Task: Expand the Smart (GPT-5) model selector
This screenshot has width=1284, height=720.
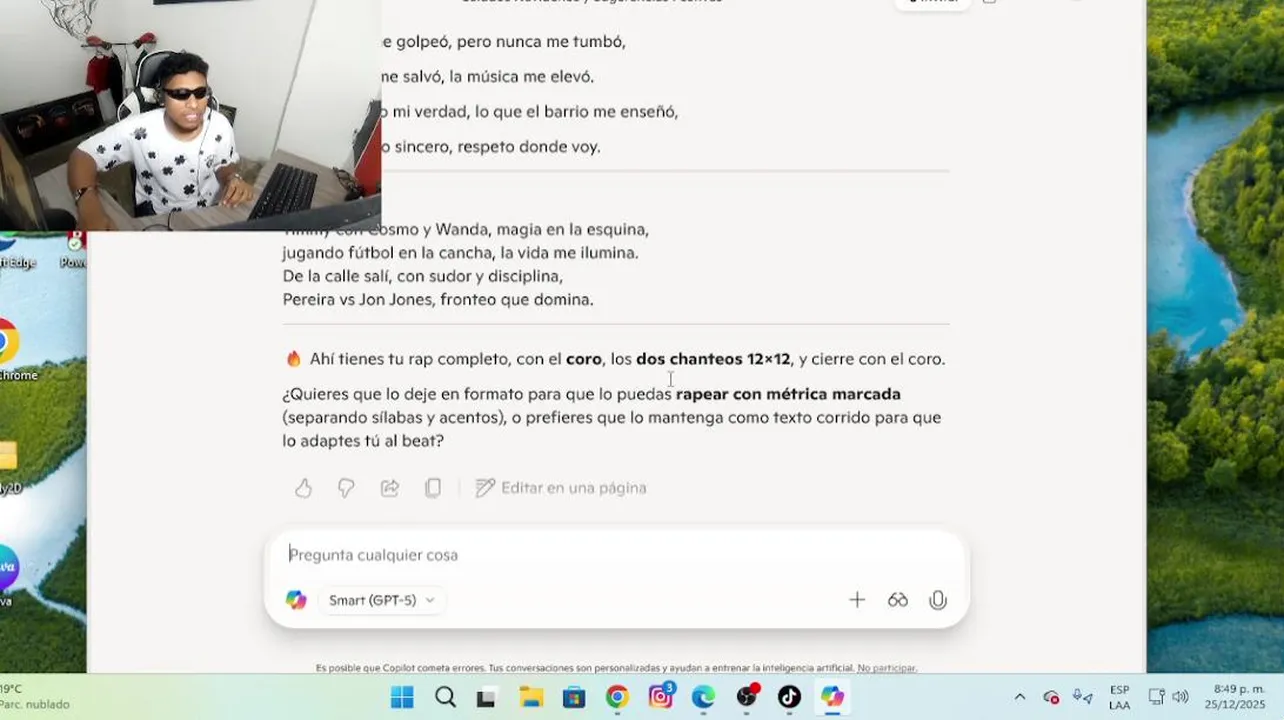Action: (x=382, y=600)
